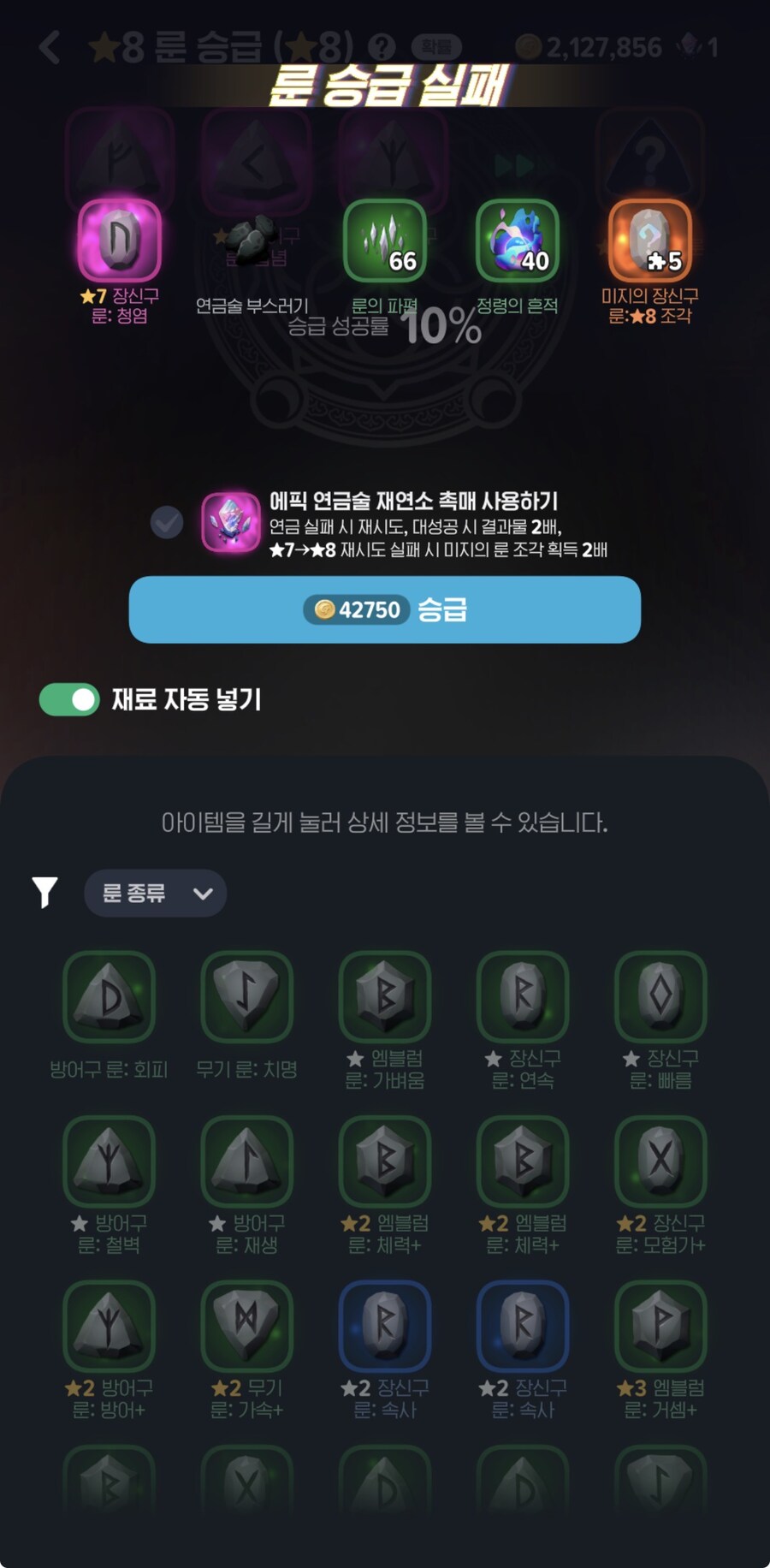Image resolution: width=770 pixels, height=1568 pixels.
Task: Open the filter funnel icon
Action: click(44, 892)
